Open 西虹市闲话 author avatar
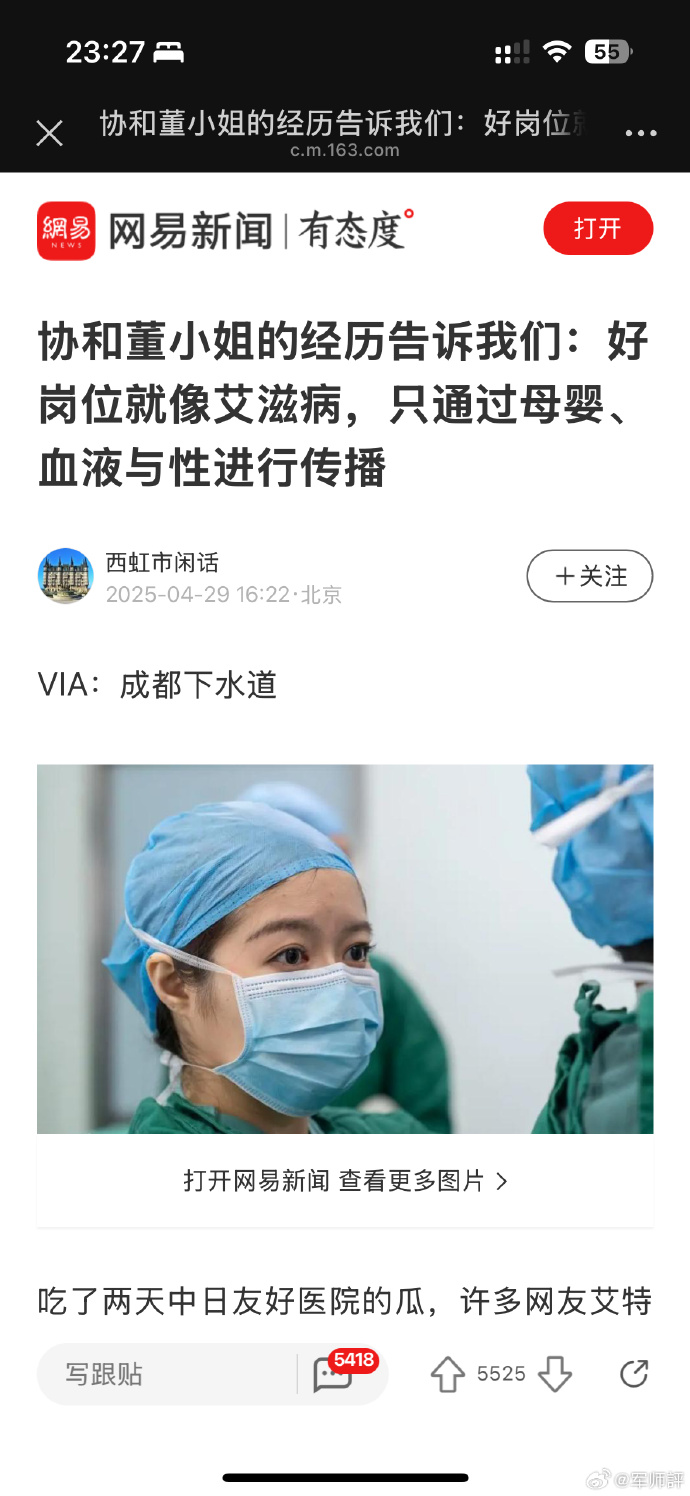Image resolution: width=690 pixels, height=1496 pixels. point(65,576)
